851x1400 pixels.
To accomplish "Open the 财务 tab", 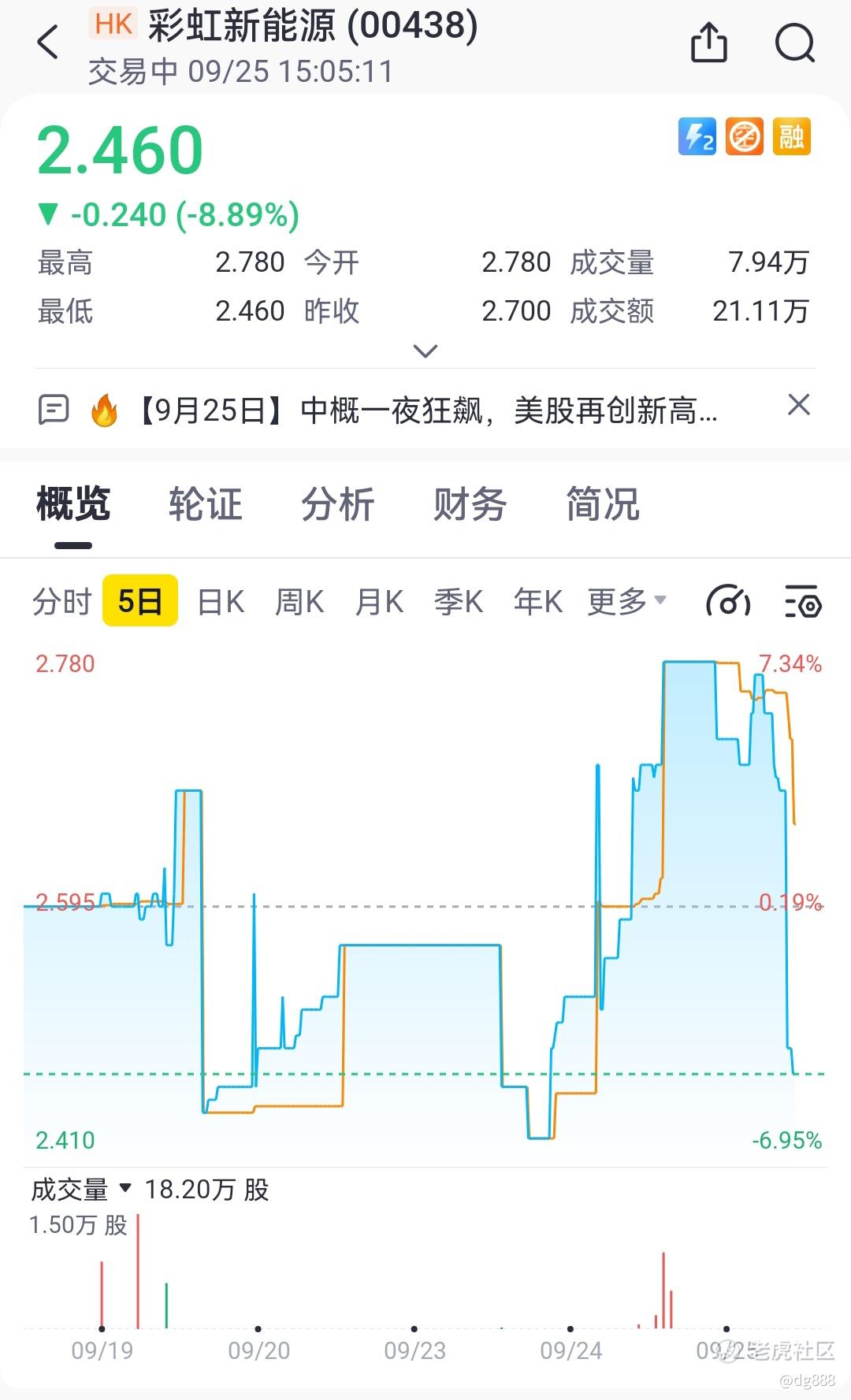I will point(470,504).
